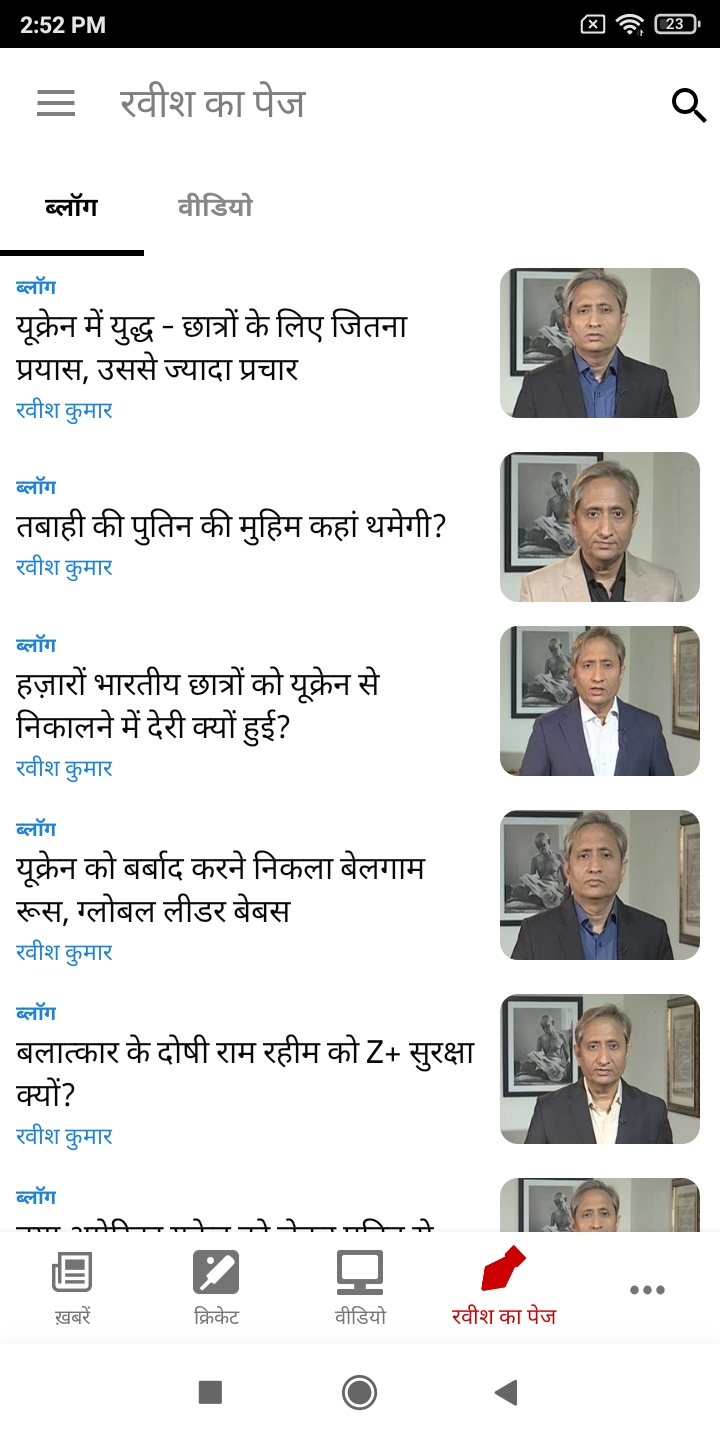
Task: Switch to the क्रिकेट section
Action: coord(216,1287)
